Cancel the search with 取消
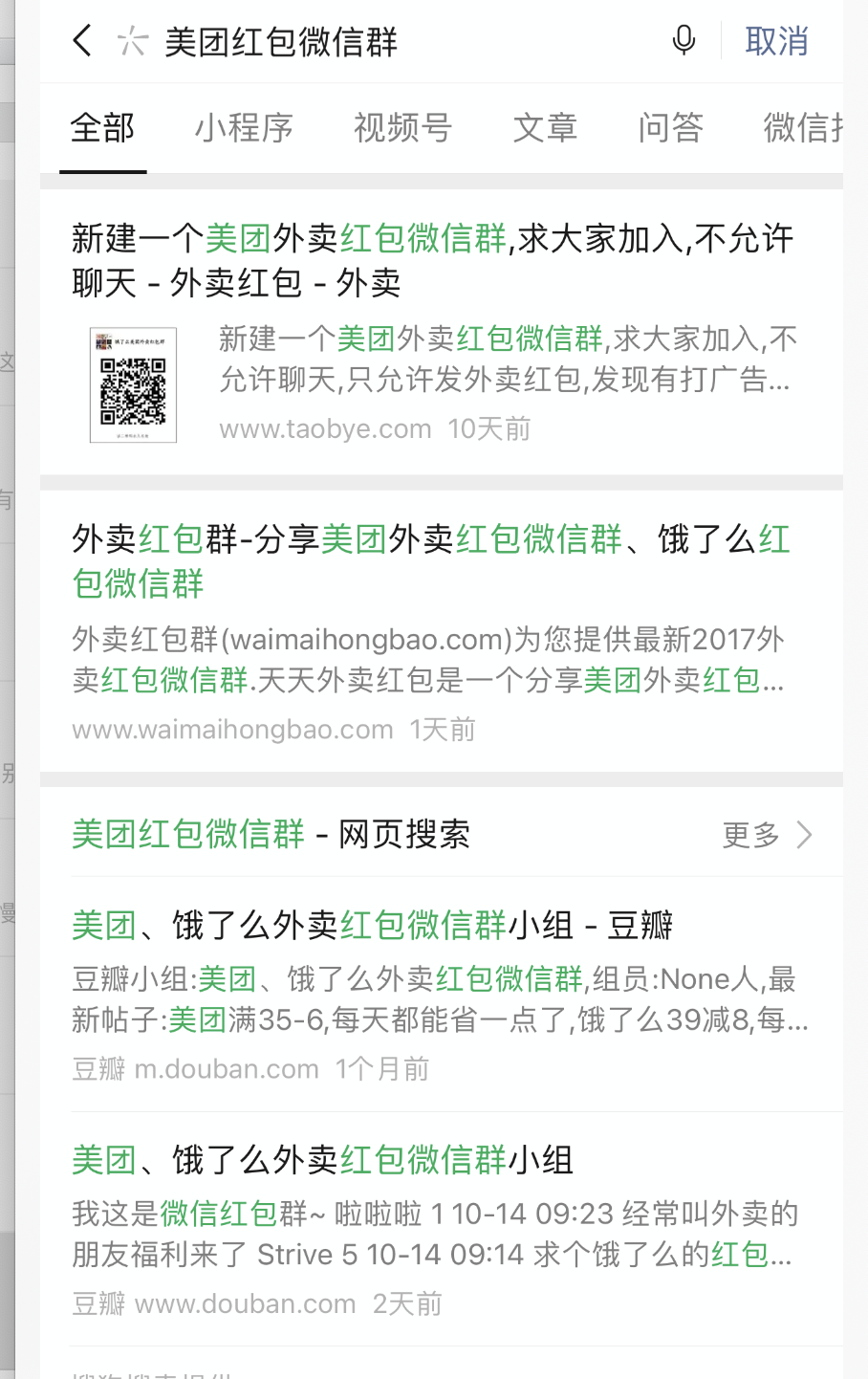 776,41
